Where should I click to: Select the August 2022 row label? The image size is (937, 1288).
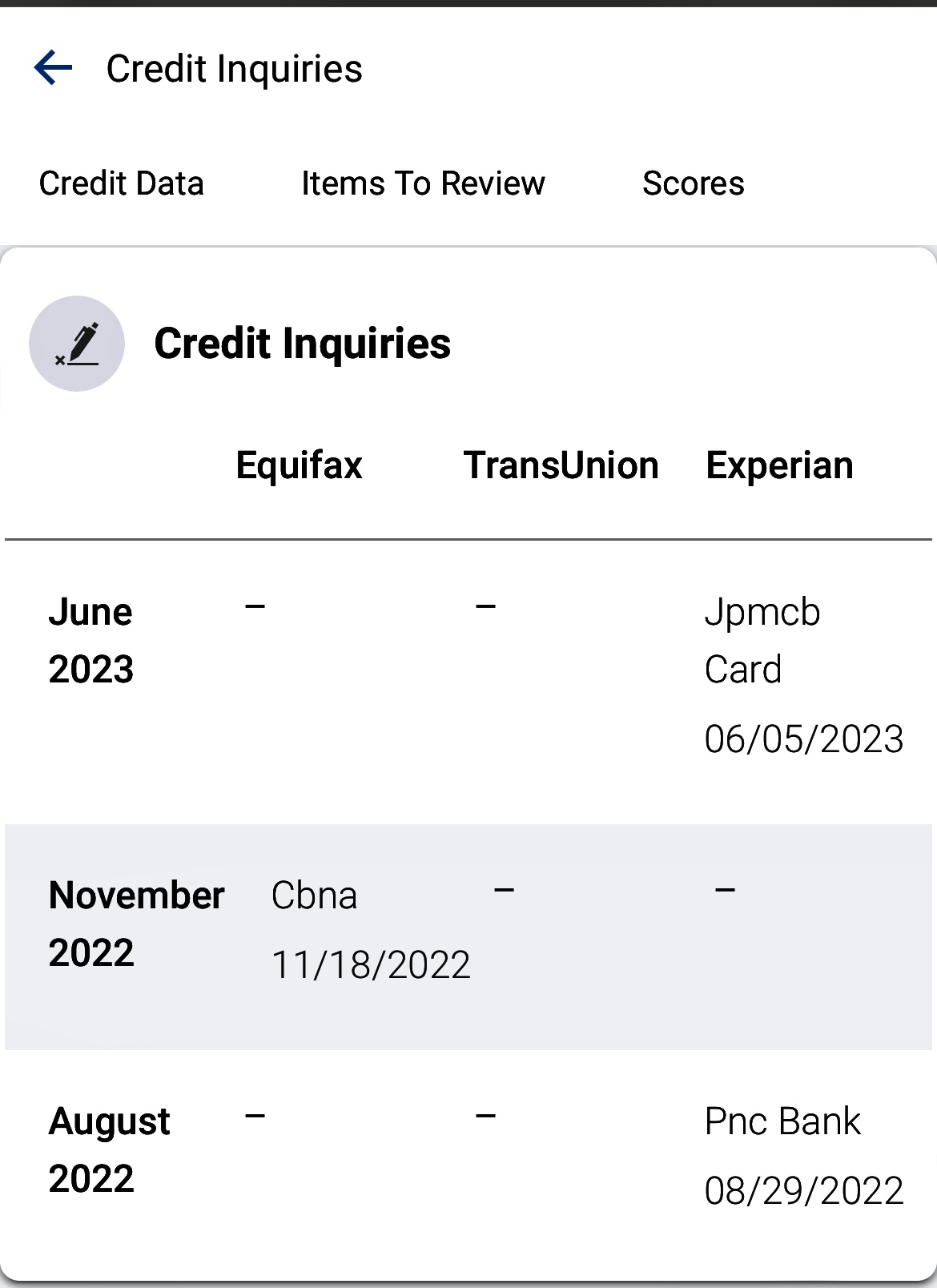pyautogui.click(x=109, y=1149)
